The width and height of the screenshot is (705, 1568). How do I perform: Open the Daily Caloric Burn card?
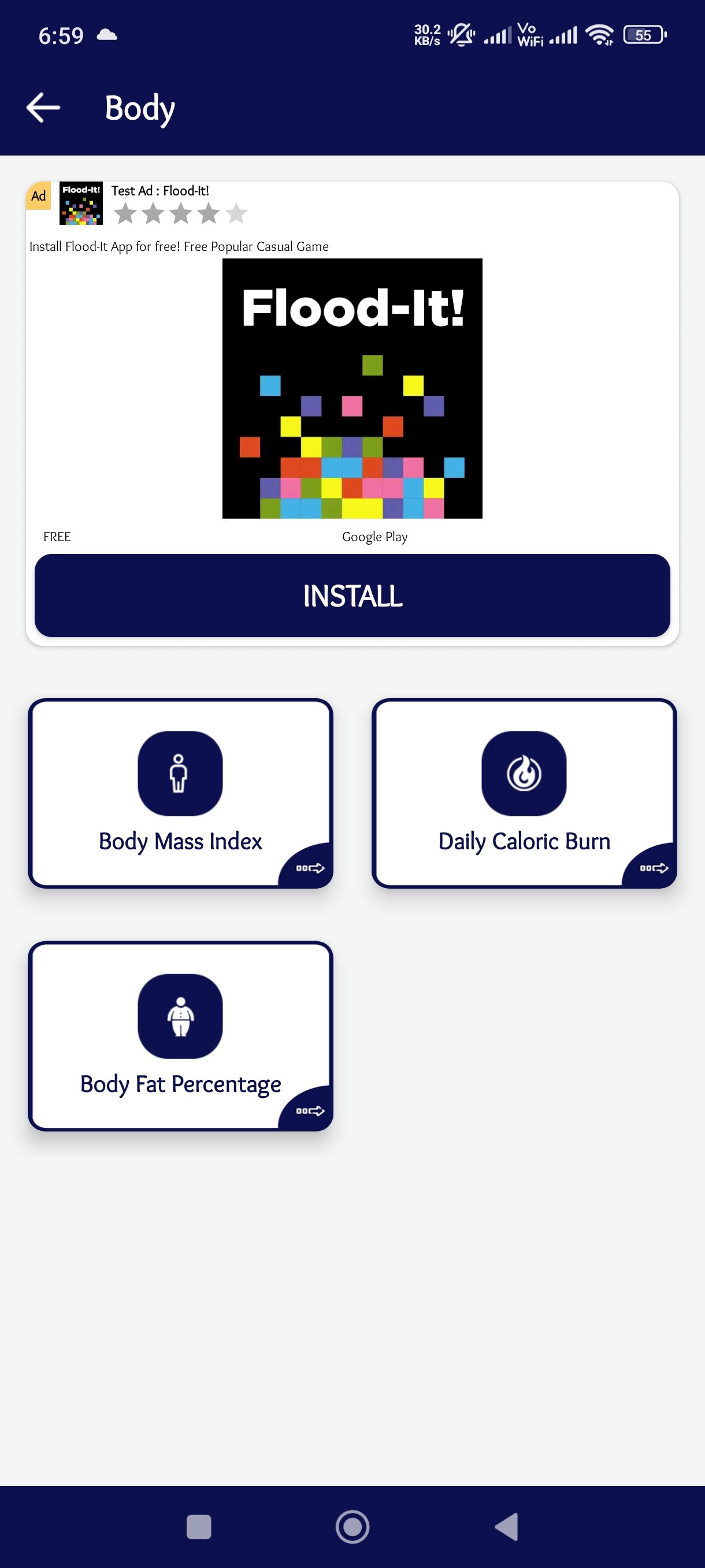click(x=524, y=793)
